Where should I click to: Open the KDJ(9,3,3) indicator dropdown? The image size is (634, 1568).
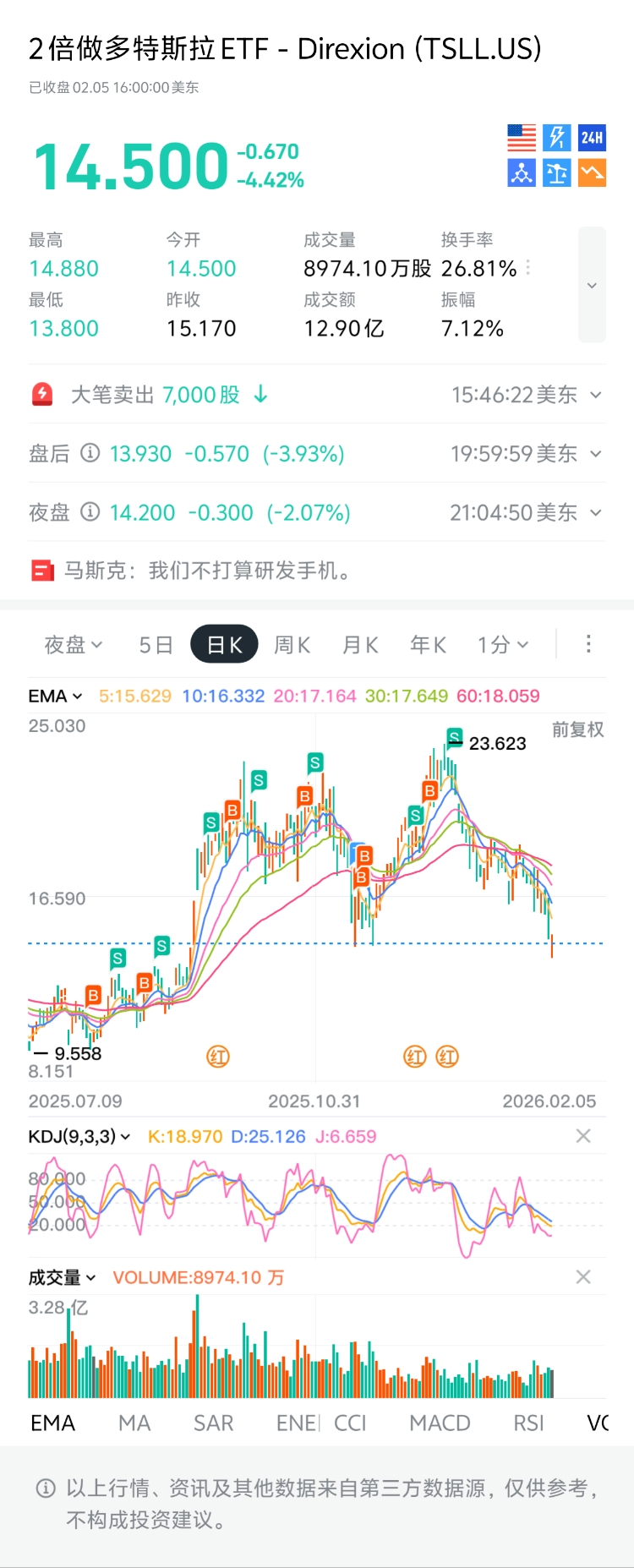click(79, 1136)
